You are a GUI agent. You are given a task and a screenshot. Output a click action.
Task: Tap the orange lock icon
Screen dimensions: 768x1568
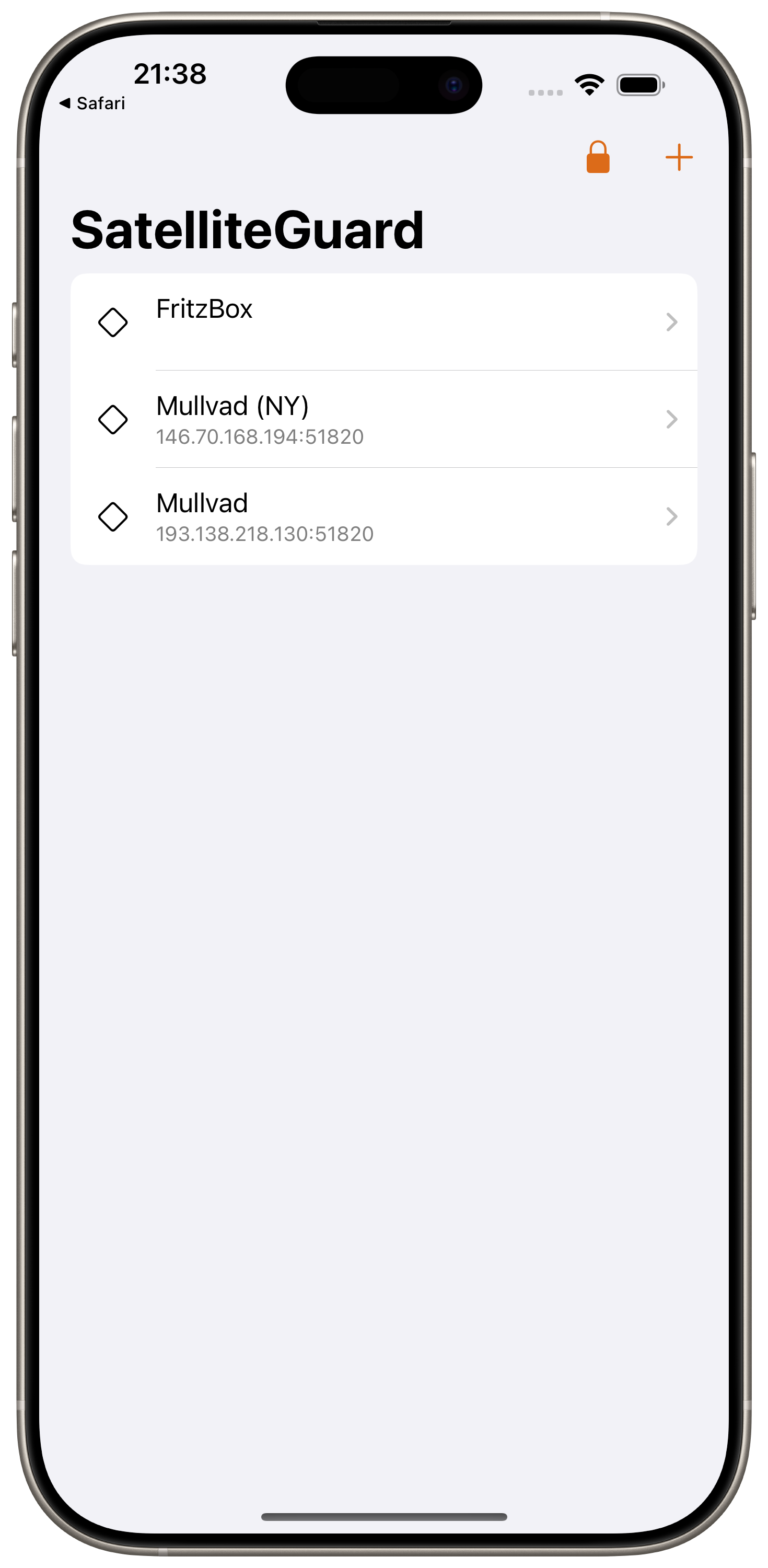tap(597, 158)
